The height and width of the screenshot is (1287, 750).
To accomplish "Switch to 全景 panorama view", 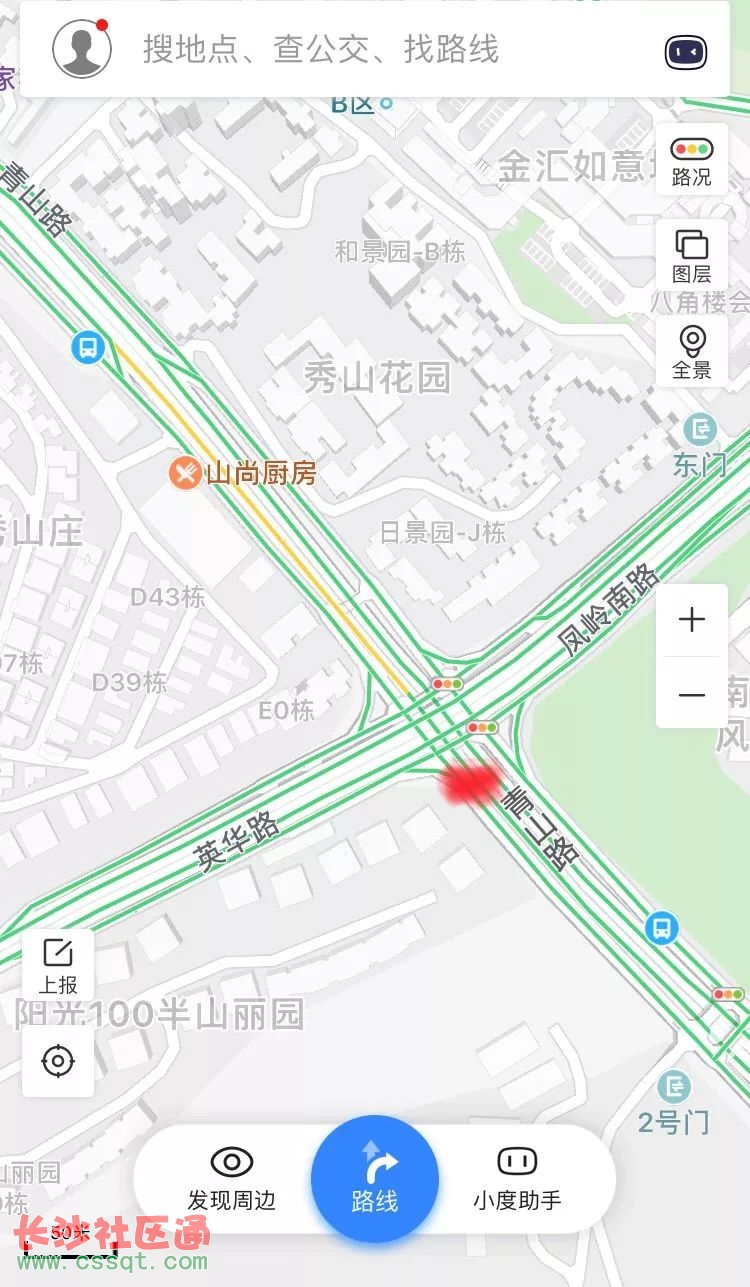I will point(691,352).
